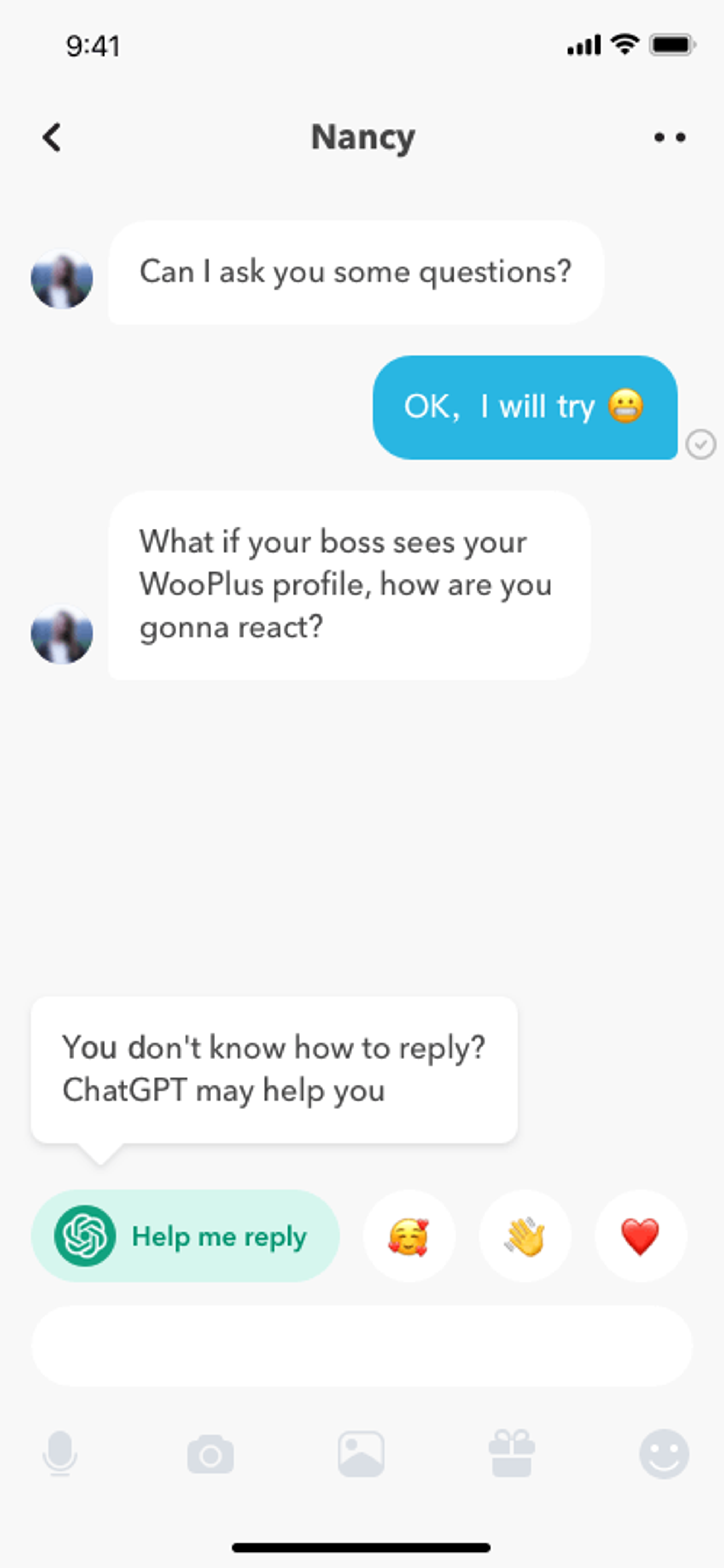Send the red heart emoji
The width and height of the screenshot is (724, 1568).
640,1236
